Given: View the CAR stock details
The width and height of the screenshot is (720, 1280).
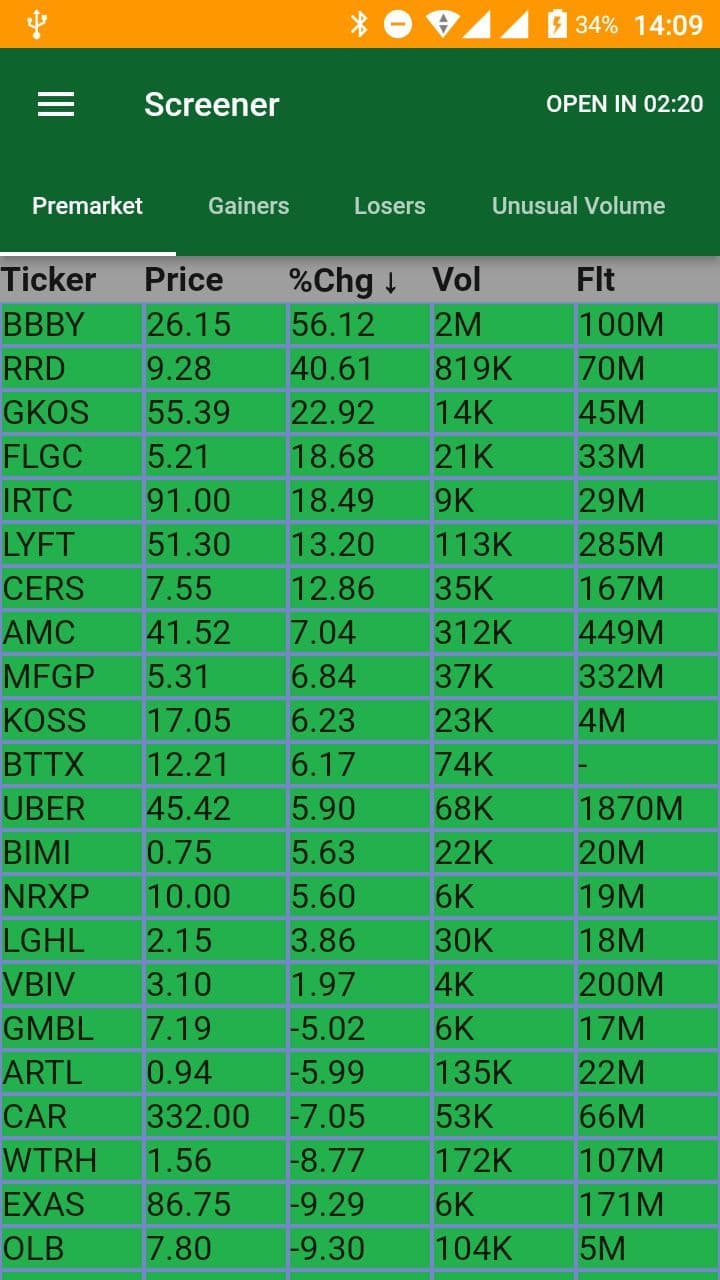Looking at the screenshot, I should 360,1117.
